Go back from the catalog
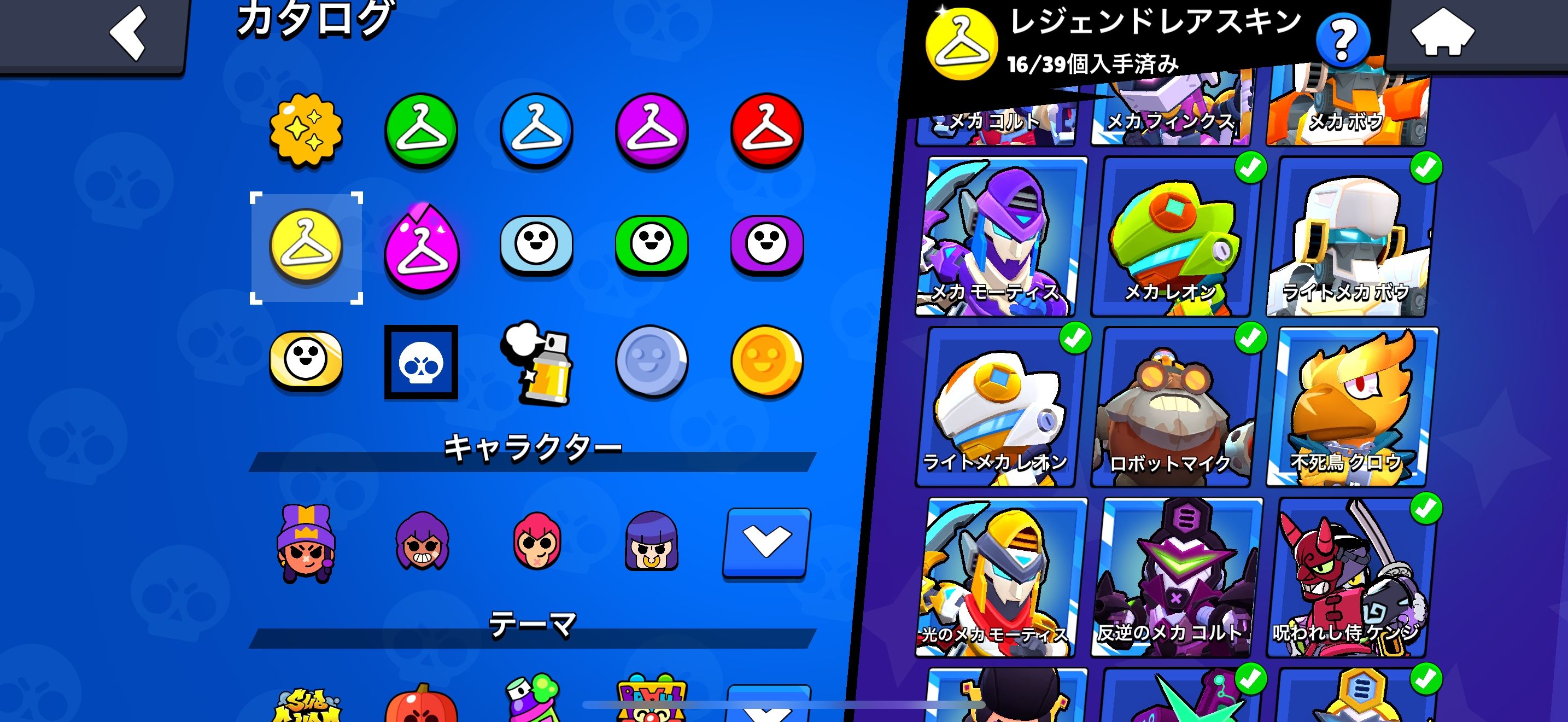The width and height of the screenshot is (1568, 722). click(128, 33)
